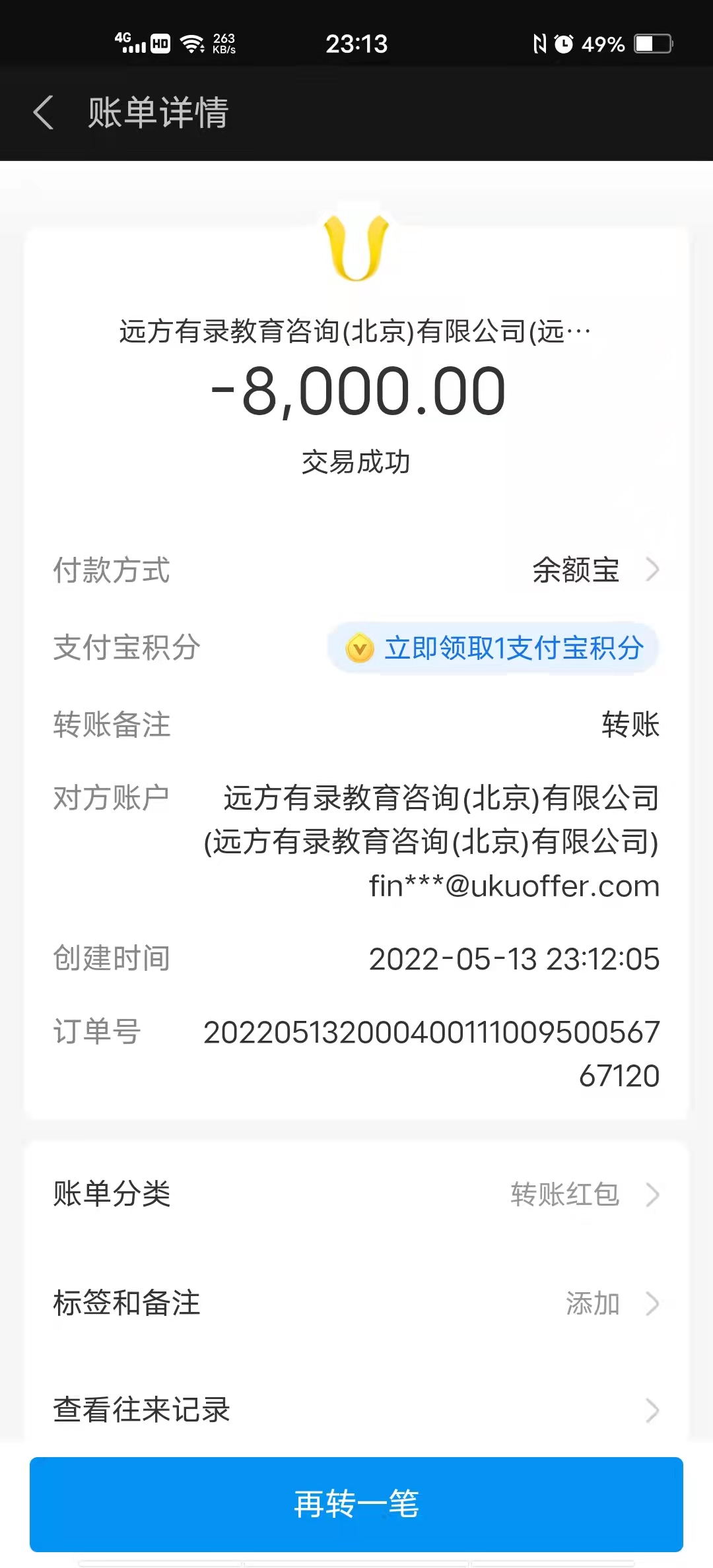Screen dimensions: 713x1568
Task: Open 账单分类 category row
Action: point(356,1194)
